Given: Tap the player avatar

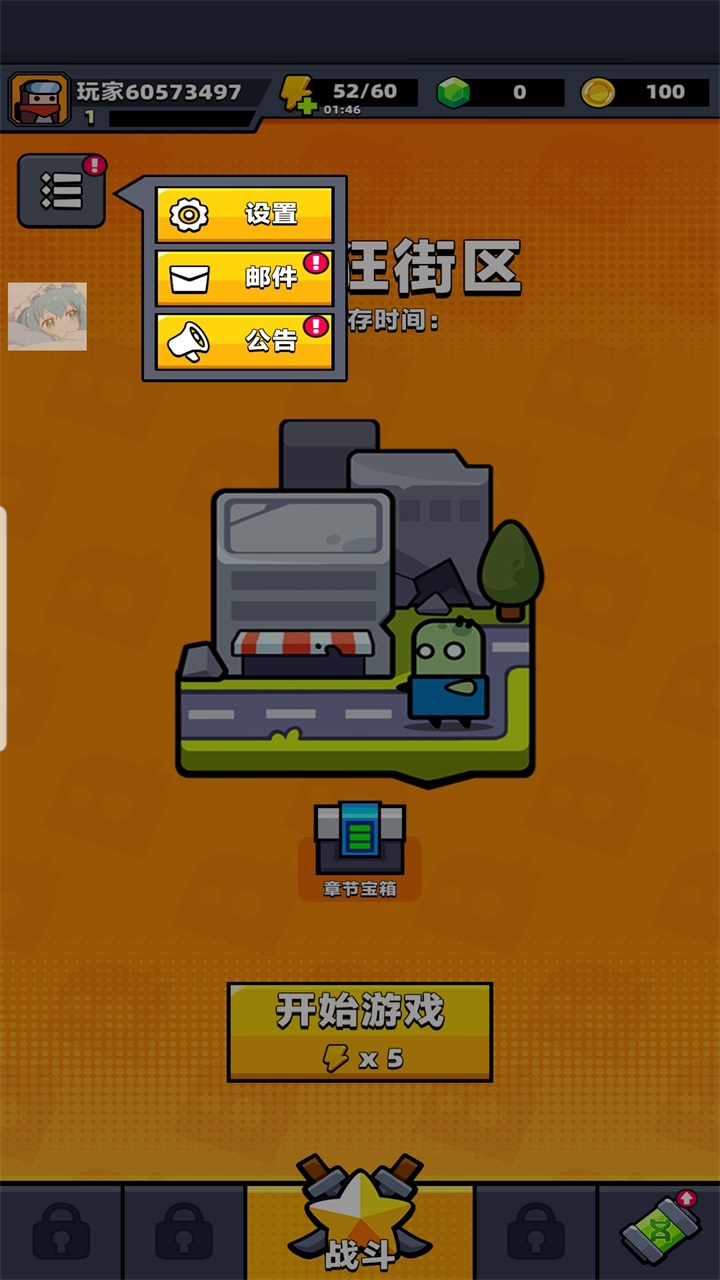Looking at the screenshot, I should click(x=40, y=100).
